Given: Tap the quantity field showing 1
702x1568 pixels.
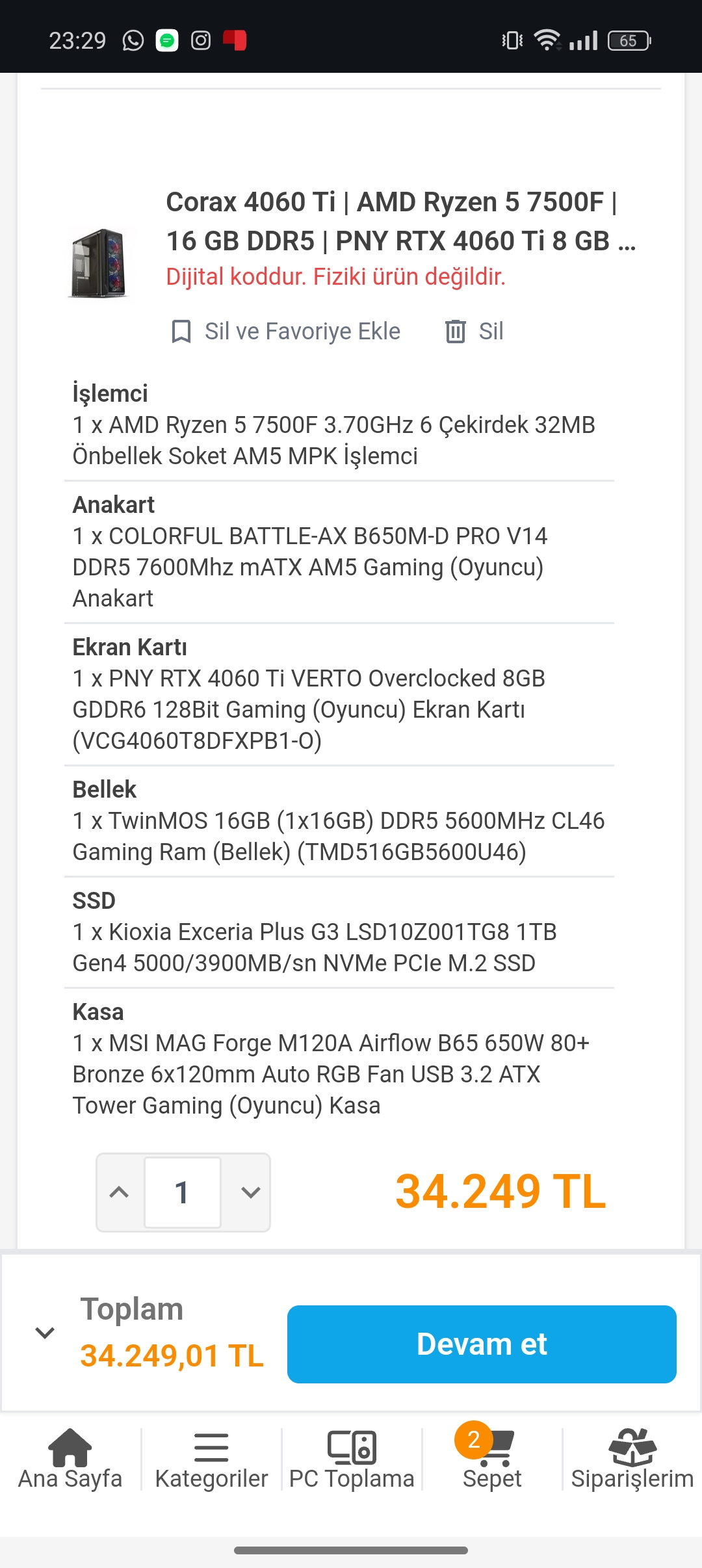Looking at the screenshot, I should 182,1192.
